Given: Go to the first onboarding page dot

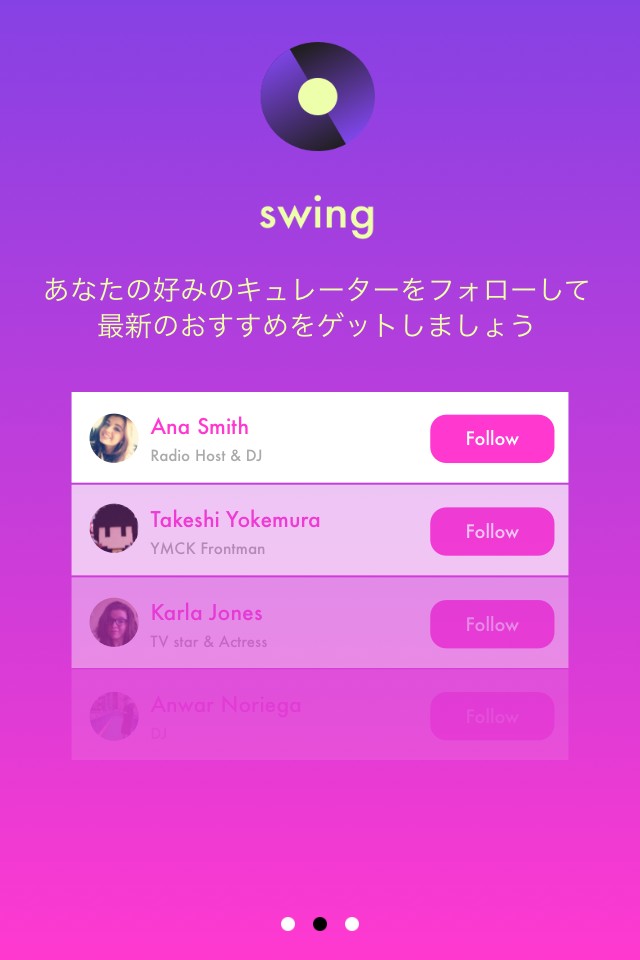Looking at the screenshot, I should (288, 924).
